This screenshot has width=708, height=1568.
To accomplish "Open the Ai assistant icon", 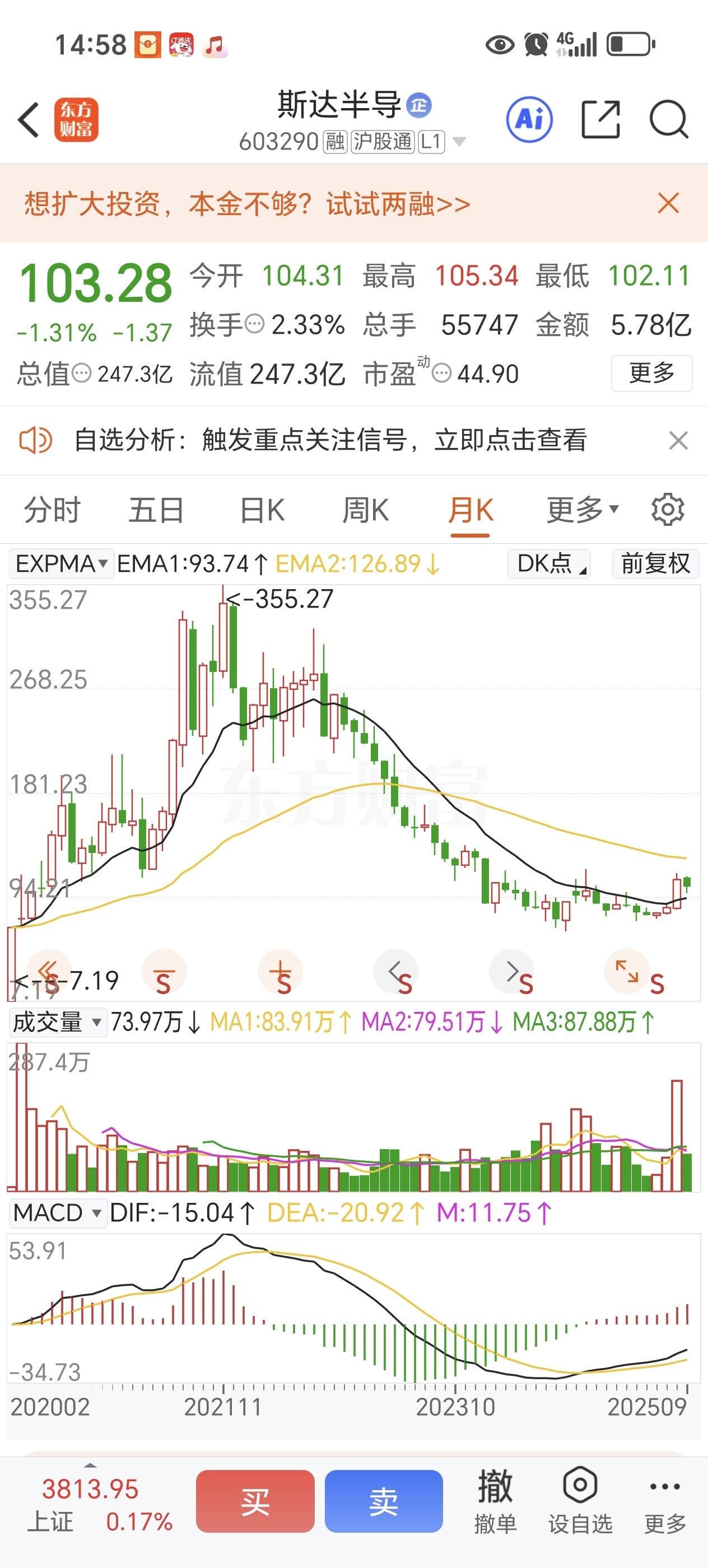I will pos(530,119).
